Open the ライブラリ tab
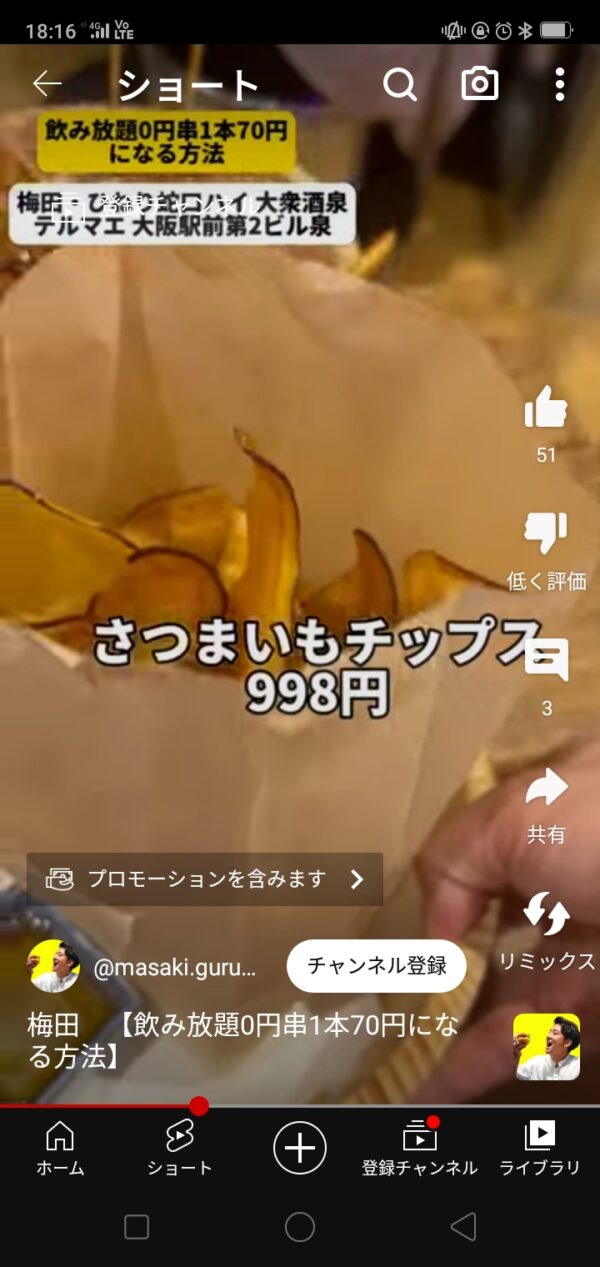600x1267 pixels. 540,1147
